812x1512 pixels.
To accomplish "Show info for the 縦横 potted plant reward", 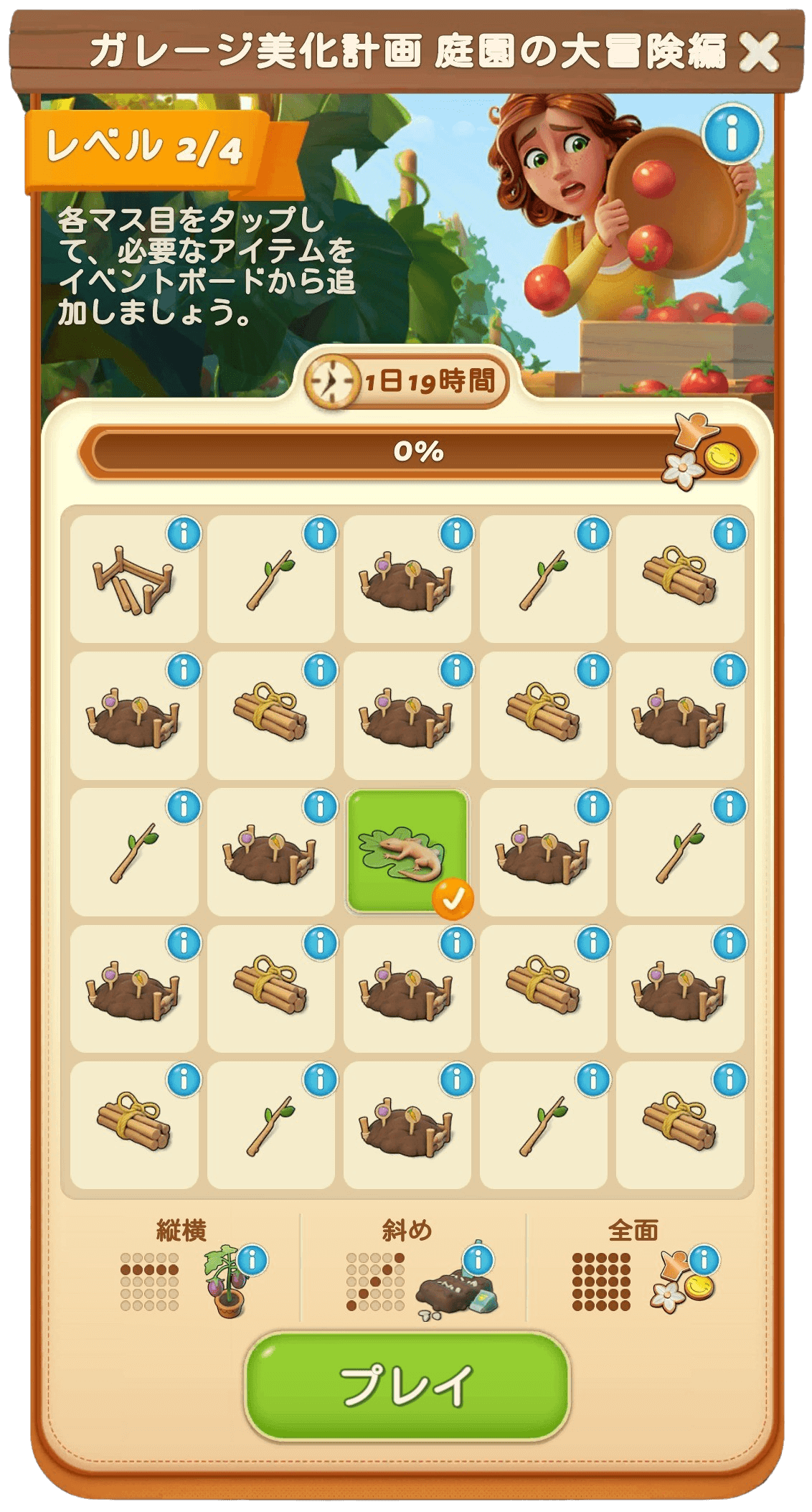I will 252,1260.
